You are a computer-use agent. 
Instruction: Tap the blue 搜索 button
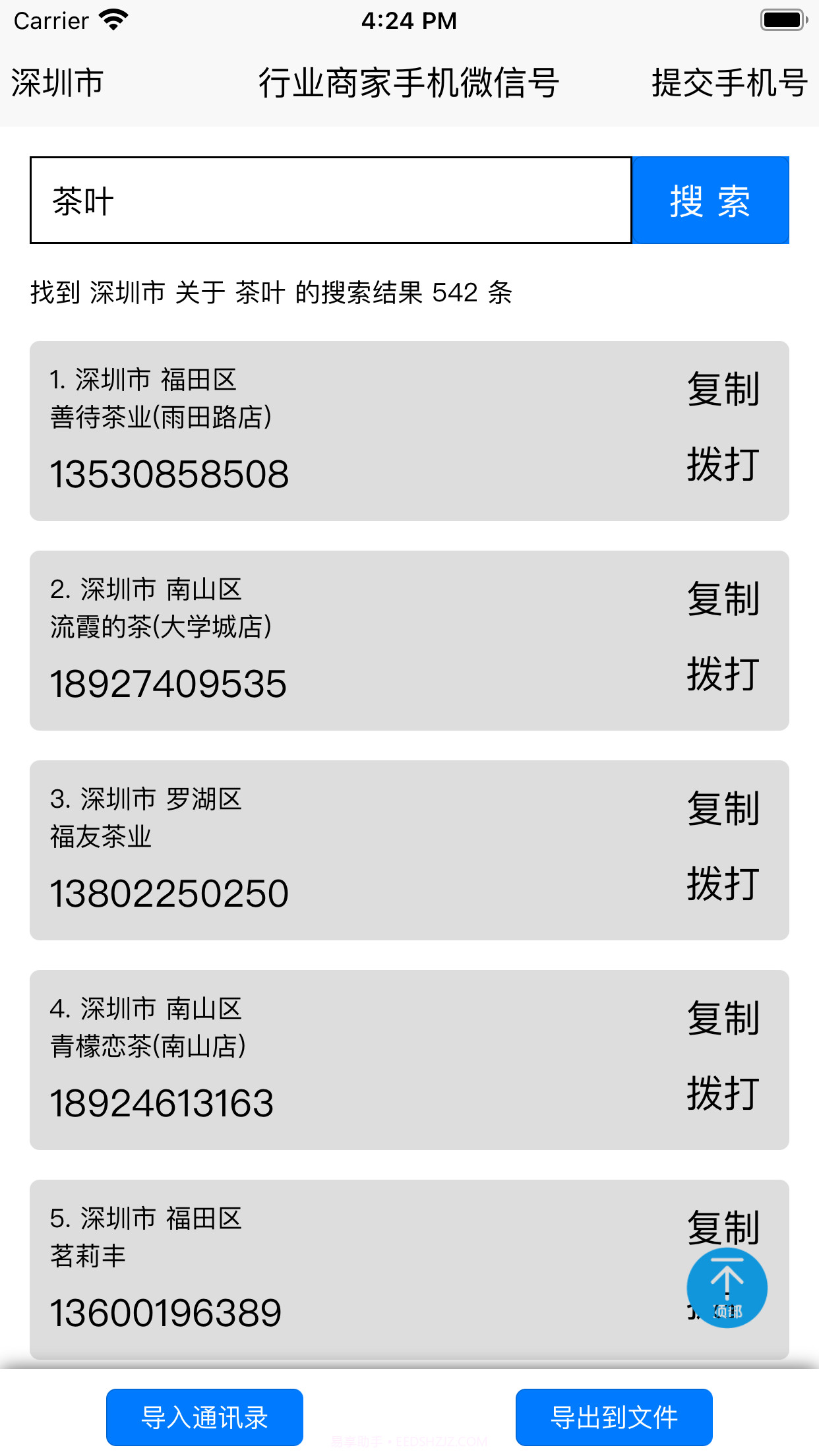(710, 200)
